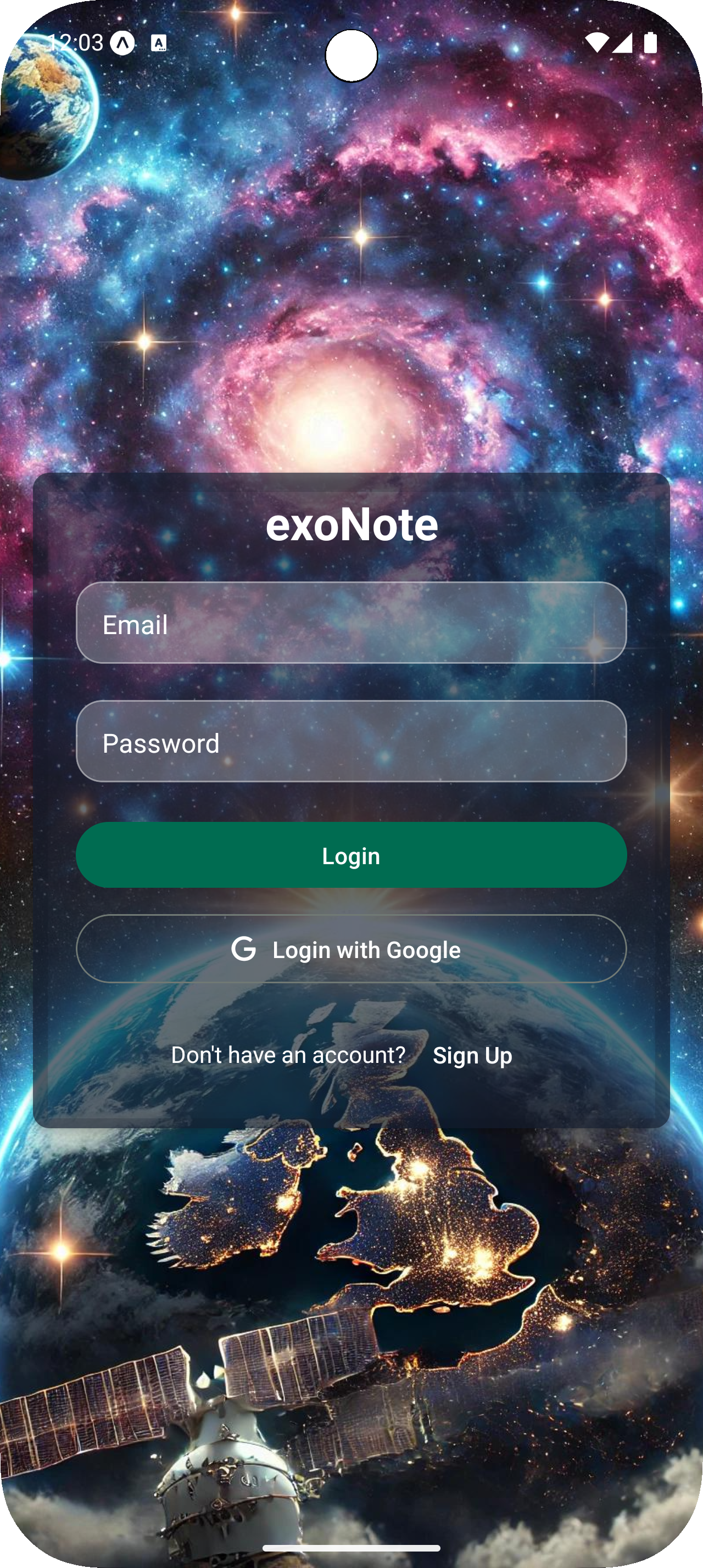Click the Login with Google button
Screen dimensions: 703x1568
[351, 950]
